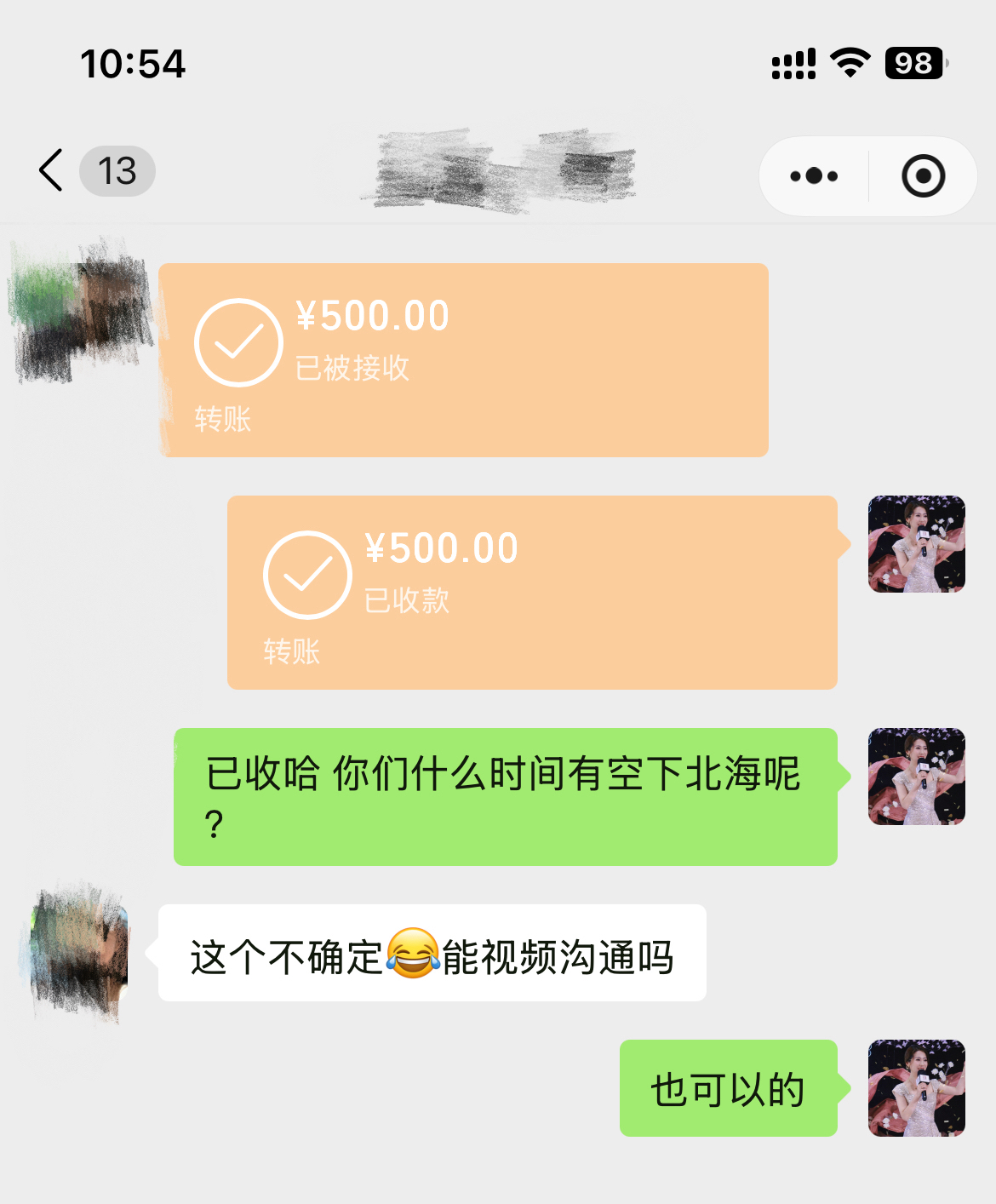
Task: Open the ¥500.00 transfer marked 已被接收
Action: 463,359
